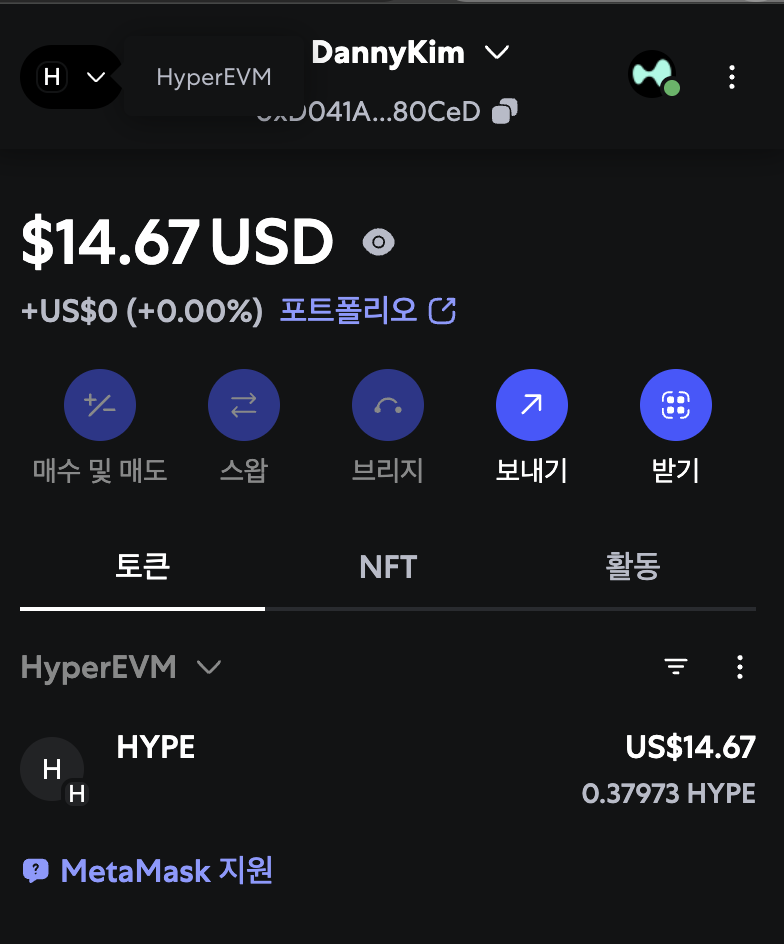Copy the wallet address
This screenshot has width=784, height=944.
tap(505, 111)
